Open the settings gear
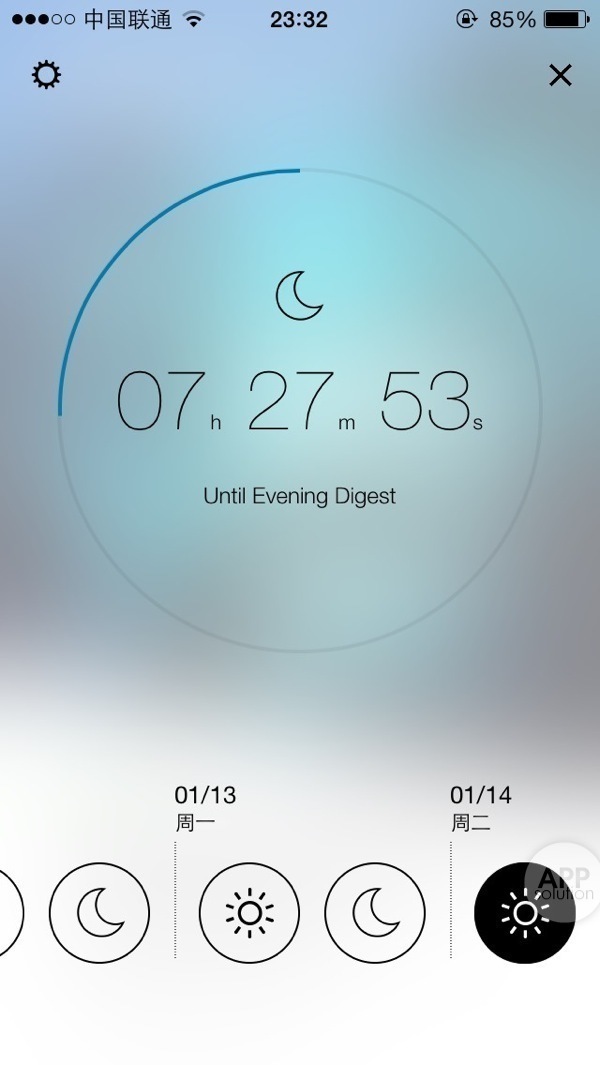Image resolution: width=600 pixels, height=1065 pixels. [46, 75]
